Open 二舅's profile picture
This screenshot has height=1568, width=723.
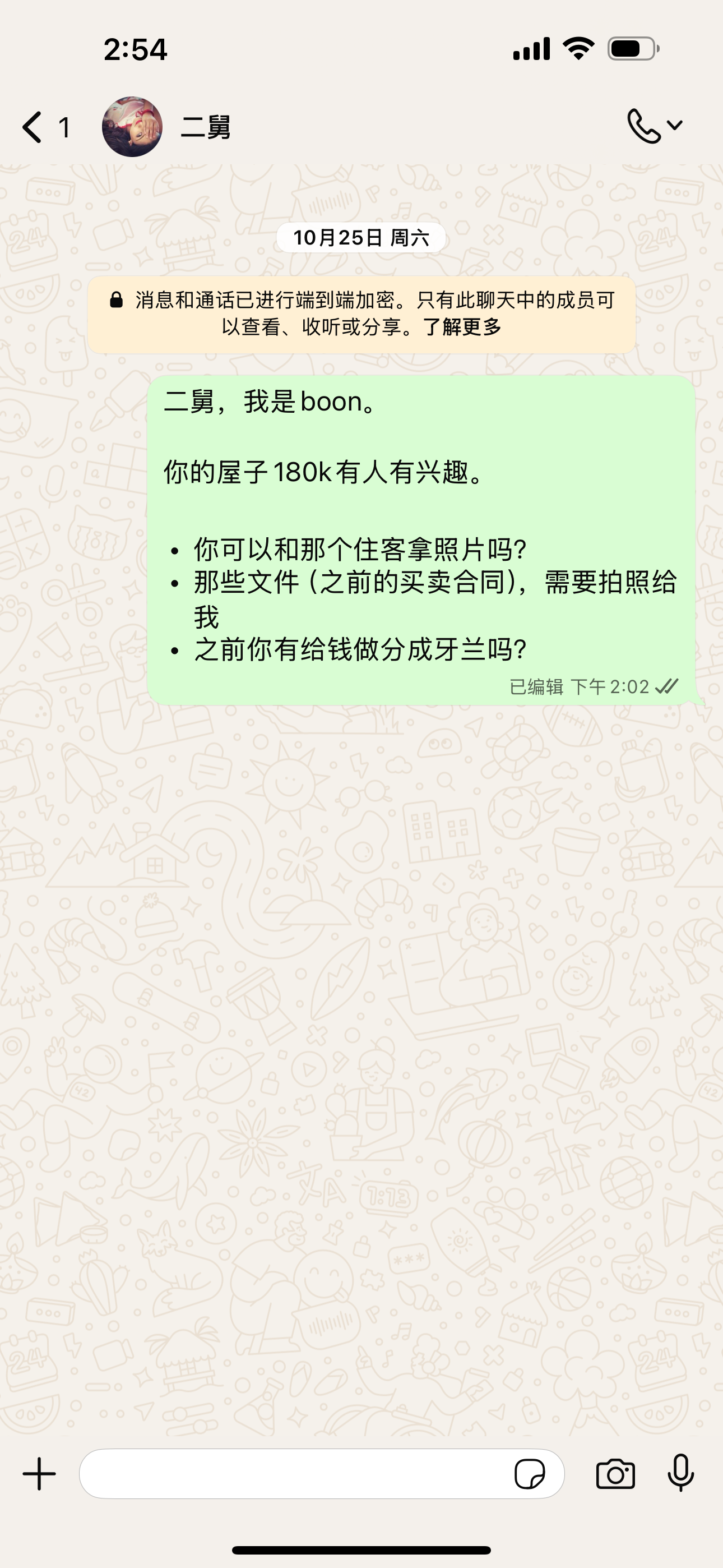click(x=132, y=127)
